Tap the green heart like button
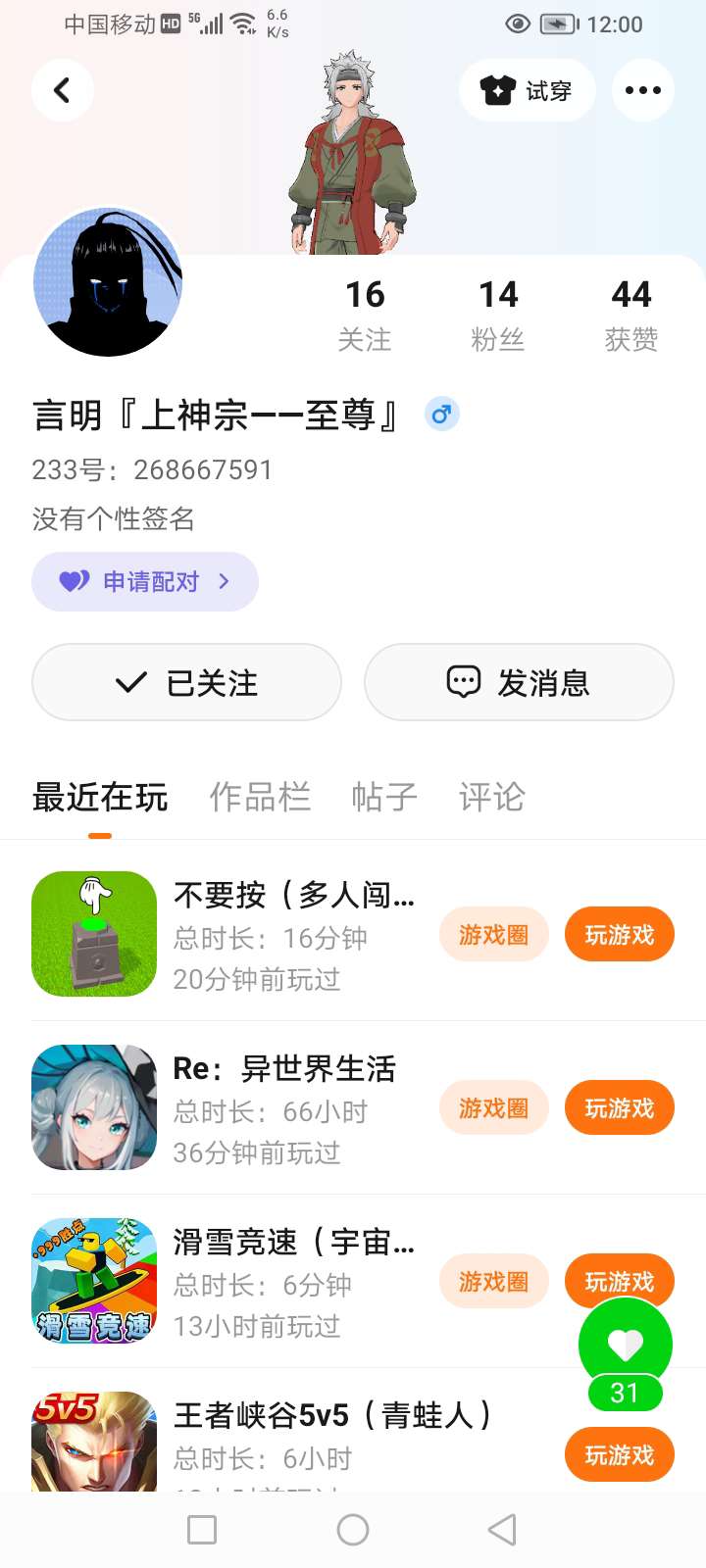706x1568 pixels. [625, 1345]
